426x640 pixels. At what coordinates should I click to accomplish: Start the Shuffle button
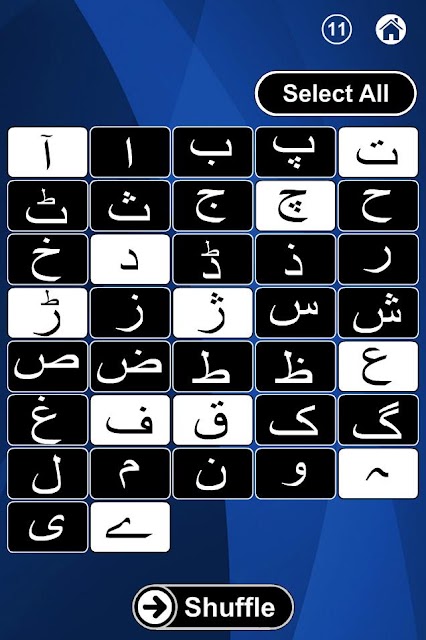(x=213, y=607)
